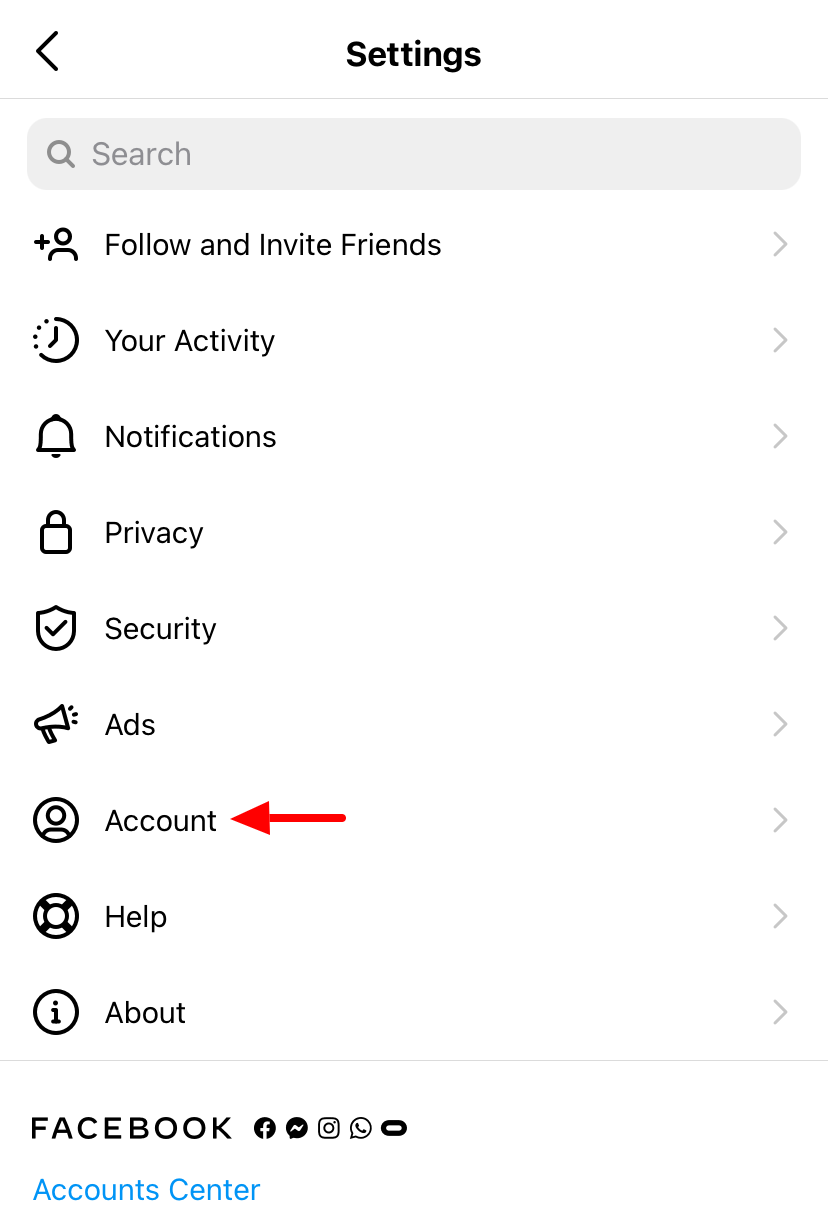Open Privacy settings
Image resolution: width=828 pixels, height=1227 pixels.
[x=154, y=533]
